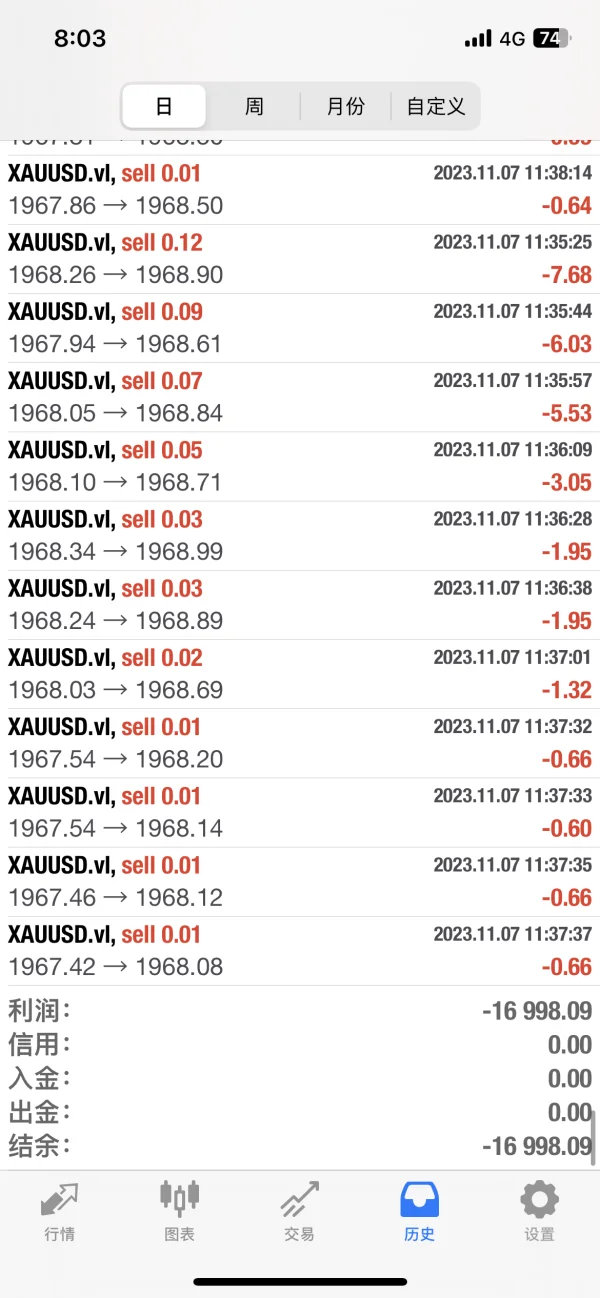Switch to the 周 (week) period
The width and height of the screenshot is (600, 1298).
254,106
